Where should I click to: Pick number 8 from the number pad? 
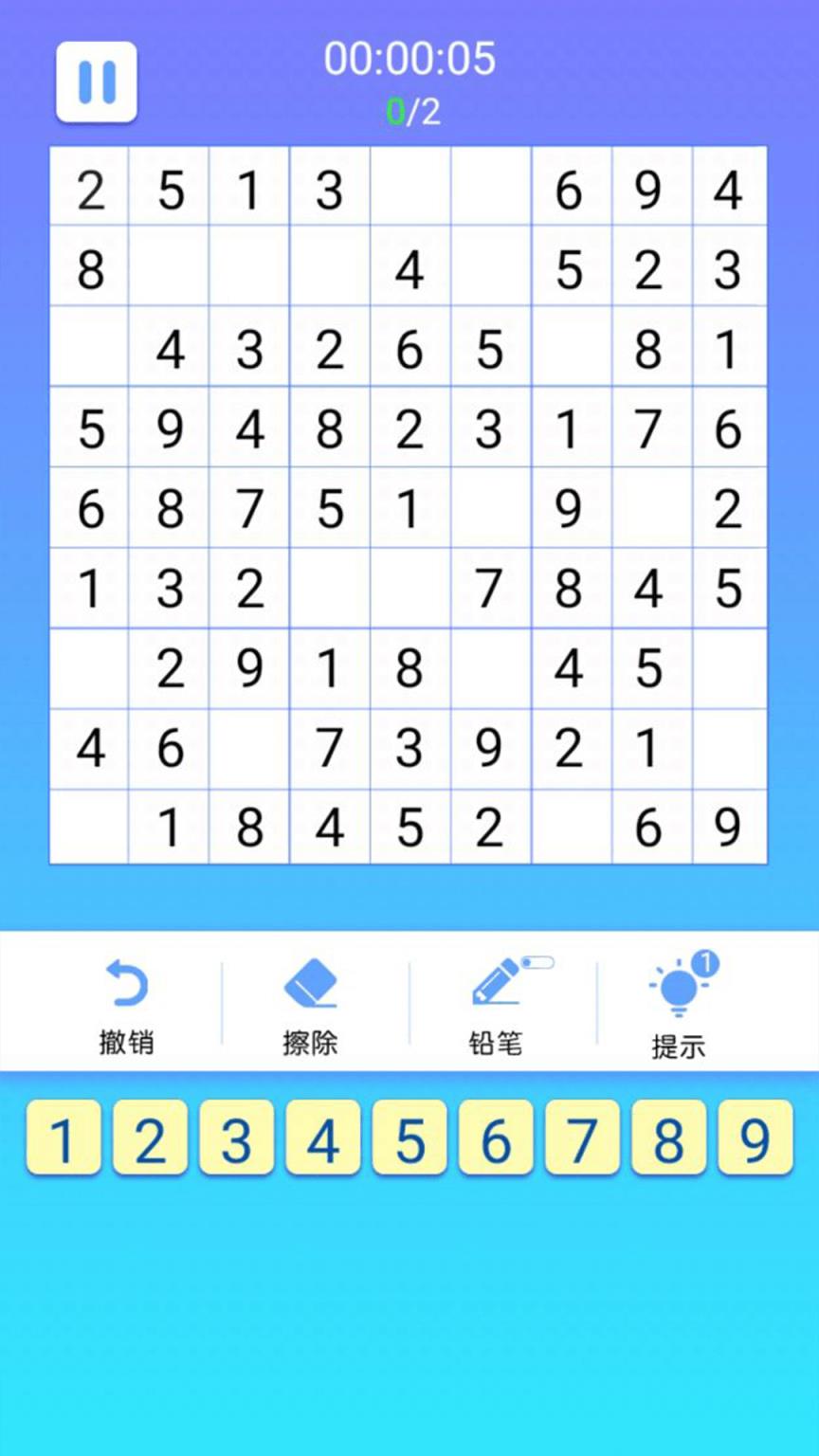pos(669,1137)
